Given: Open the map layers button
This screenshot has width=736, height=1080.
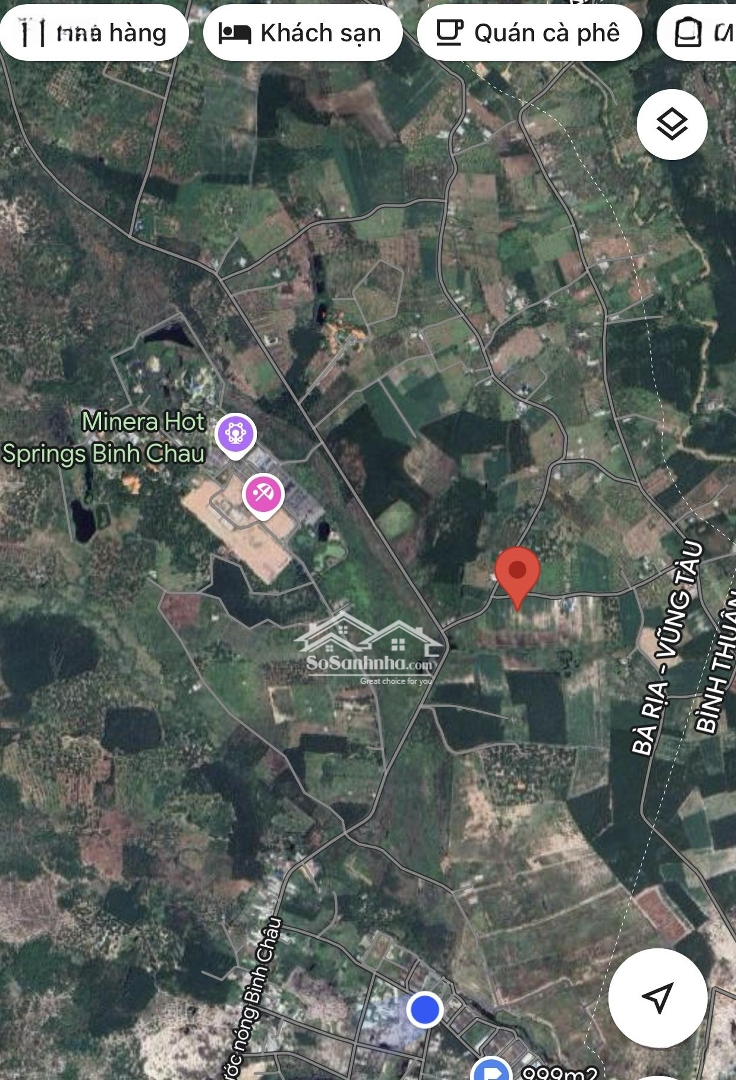Looking at the screenshot, I should pos(672,125).
